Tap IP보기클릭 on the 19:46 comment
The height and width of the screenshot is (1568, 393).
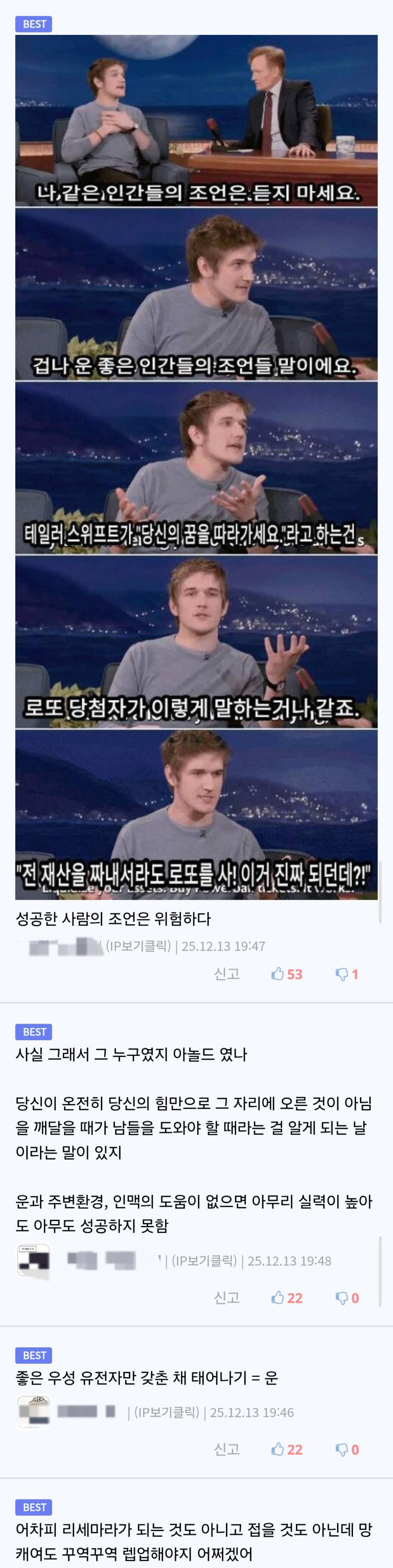tap(166, 1412)
